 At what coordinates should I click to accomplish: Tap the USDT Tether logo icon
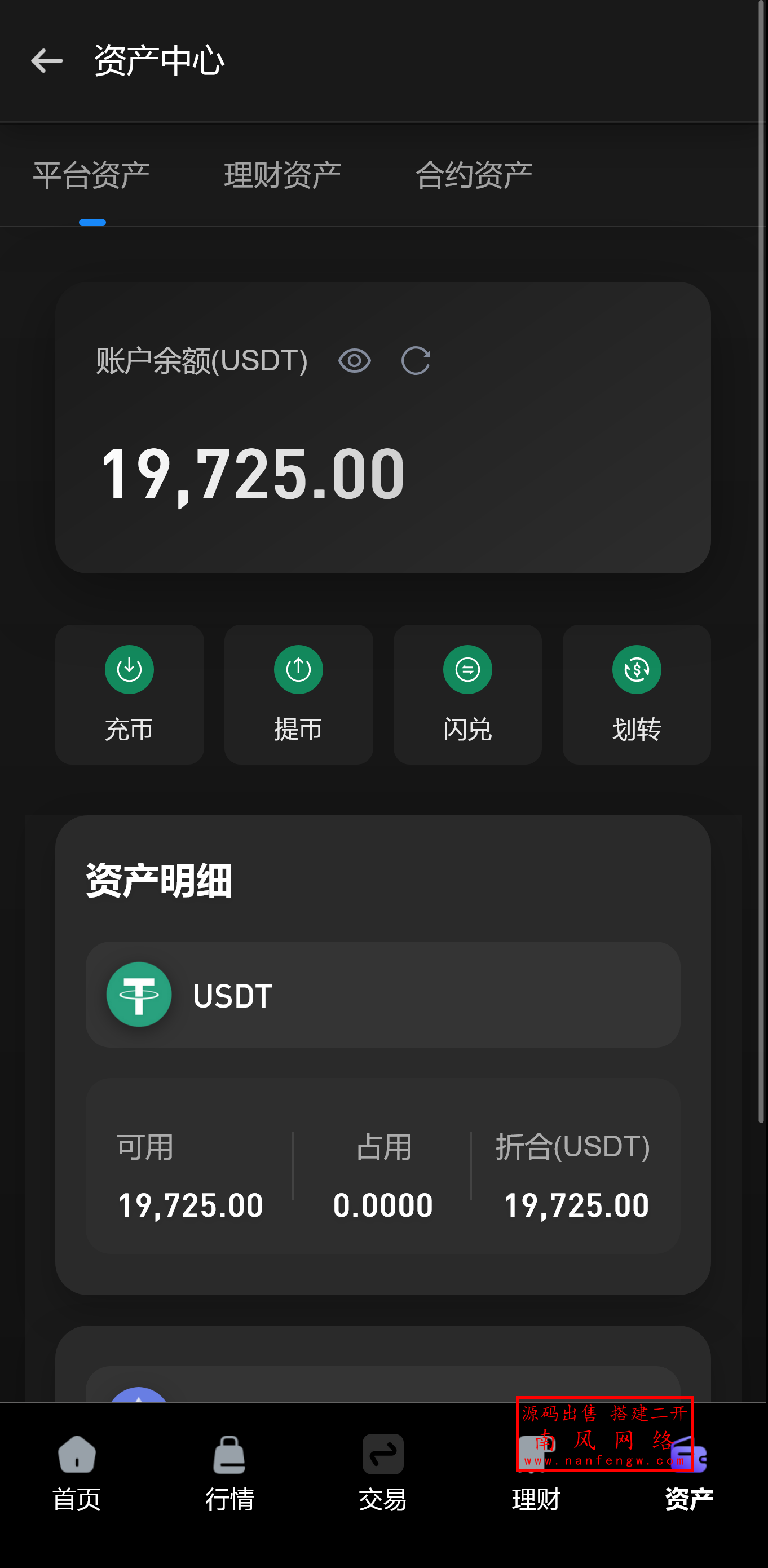(139, 995)
